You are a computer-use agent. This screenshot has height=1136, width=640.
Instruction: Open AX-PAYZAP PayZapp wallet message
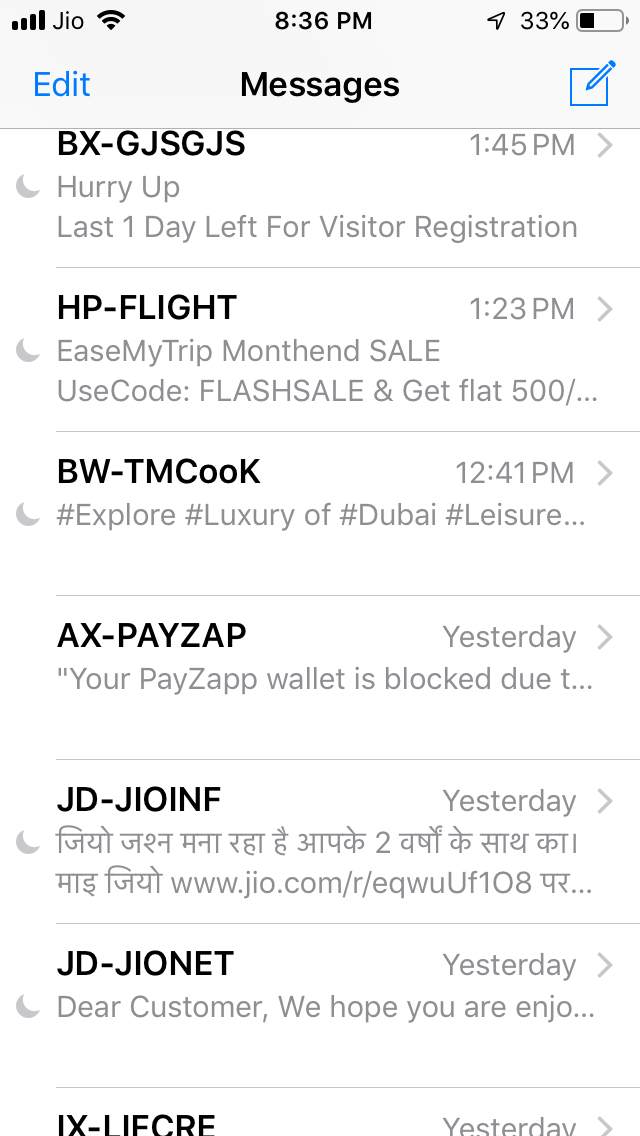(x=320, y=677)
